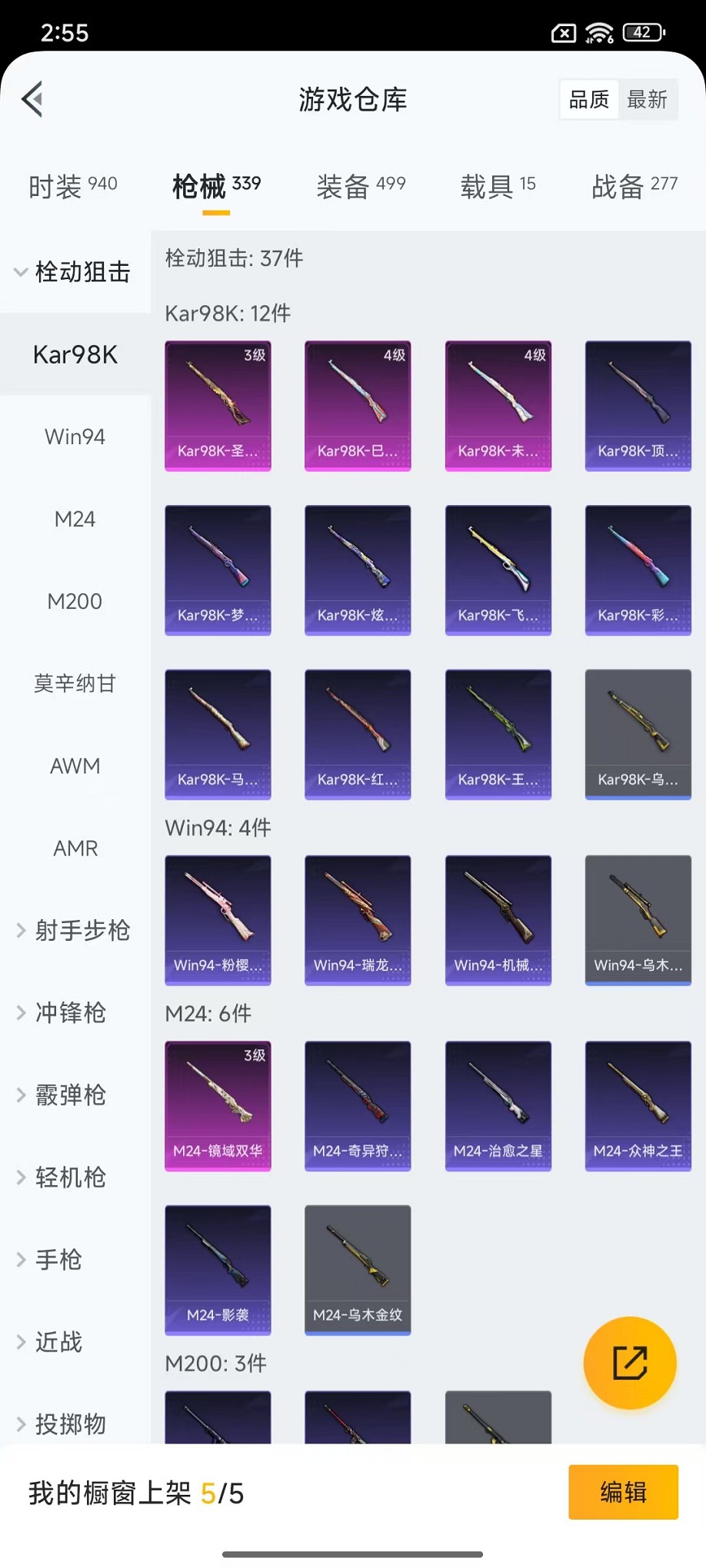Switch to the 战备 tab
Image resolution: width=706 pixels, height=1568 pixels.
pos(634,186)
